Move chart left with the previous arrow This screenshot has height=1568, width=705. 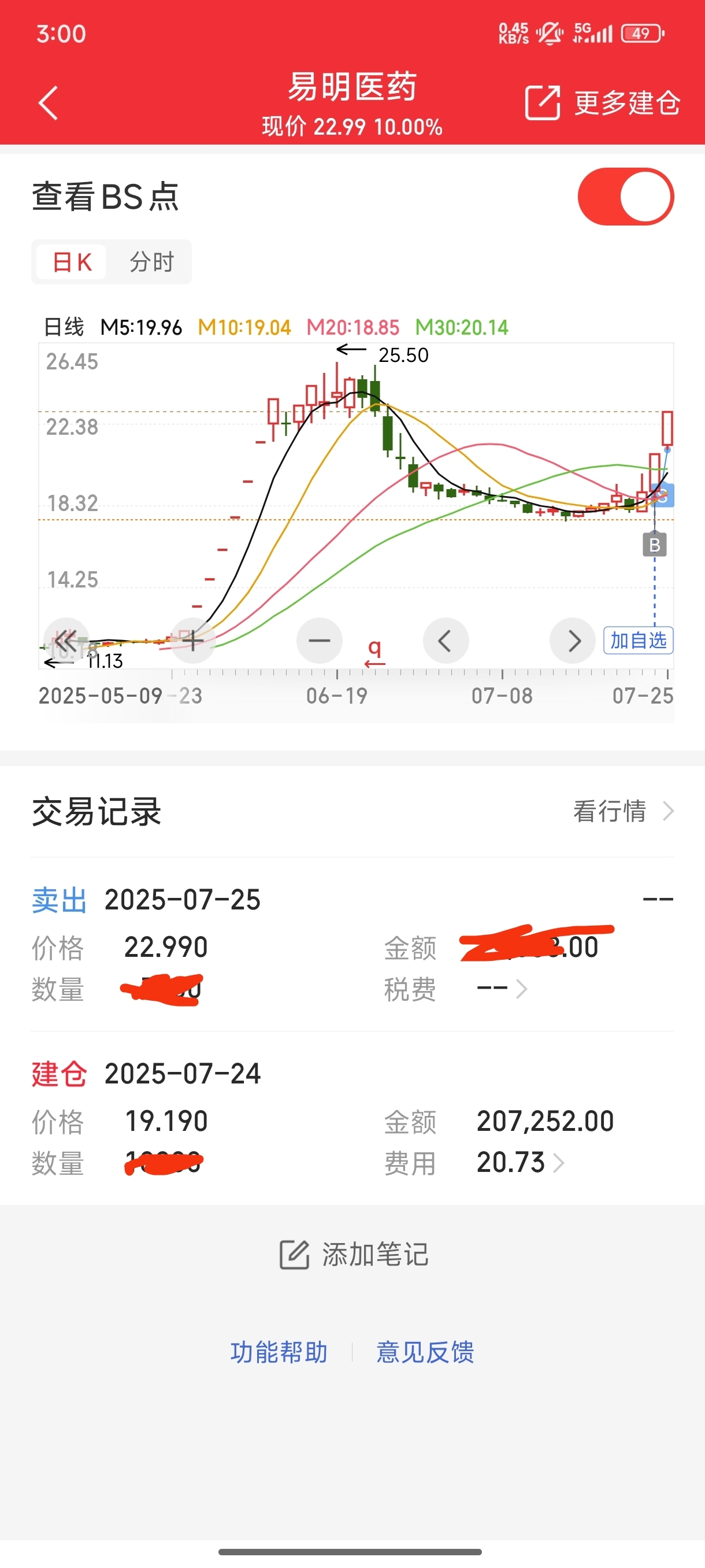point(446,641)
